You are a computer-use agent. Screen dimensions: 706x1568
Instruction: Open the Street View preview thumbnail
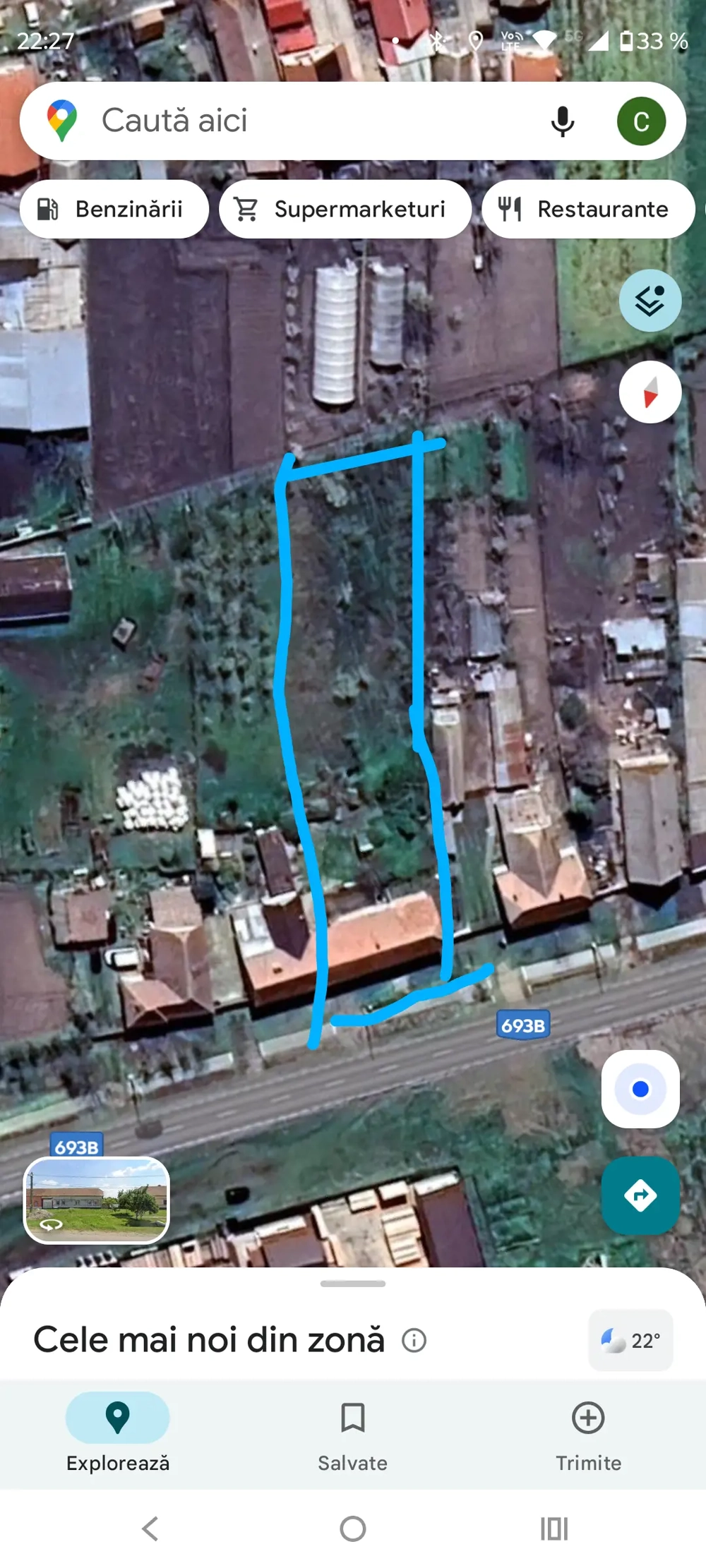coord(97,1200)
